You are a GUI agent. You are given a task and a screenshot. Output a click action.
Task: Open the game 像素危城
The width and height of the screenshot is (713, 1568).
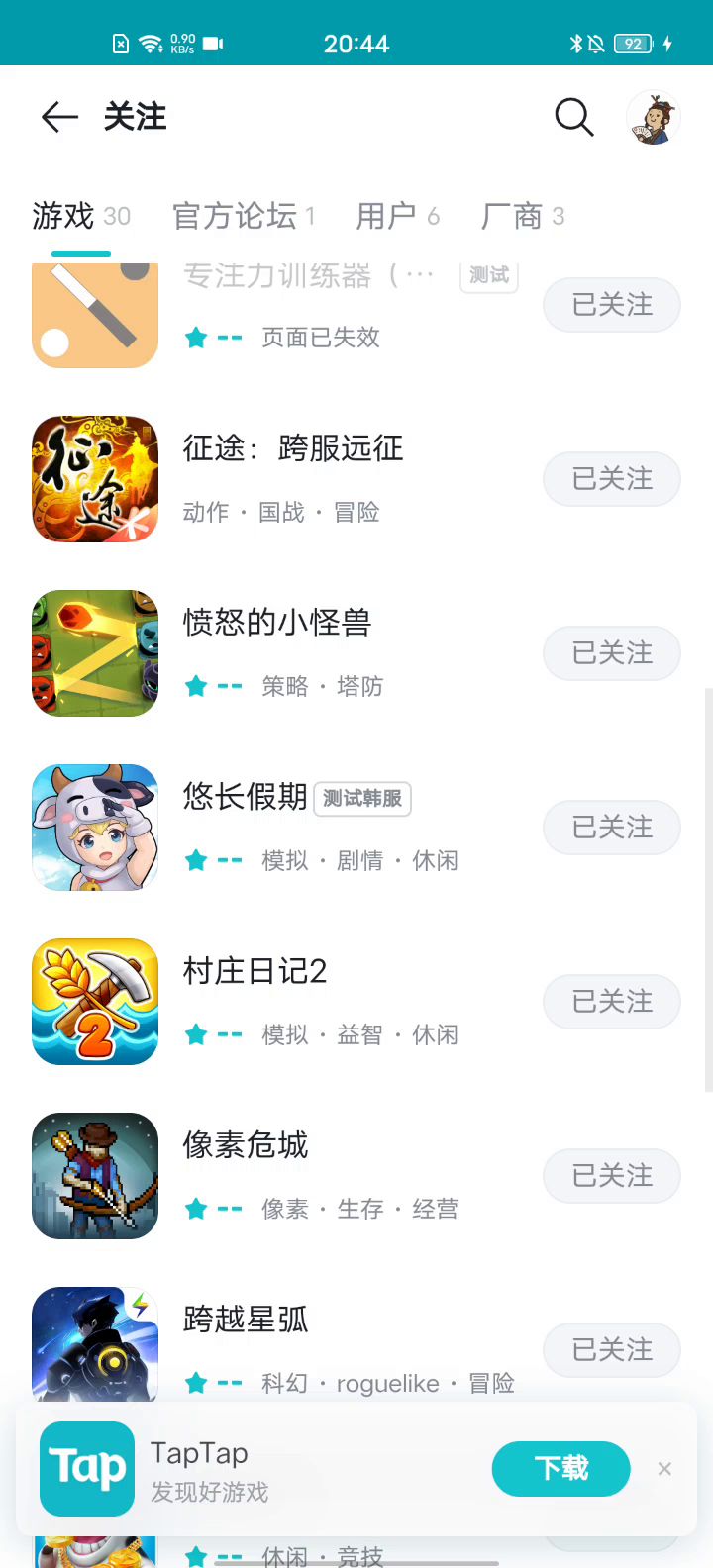pyautogui.click(x=246, y=1145)
